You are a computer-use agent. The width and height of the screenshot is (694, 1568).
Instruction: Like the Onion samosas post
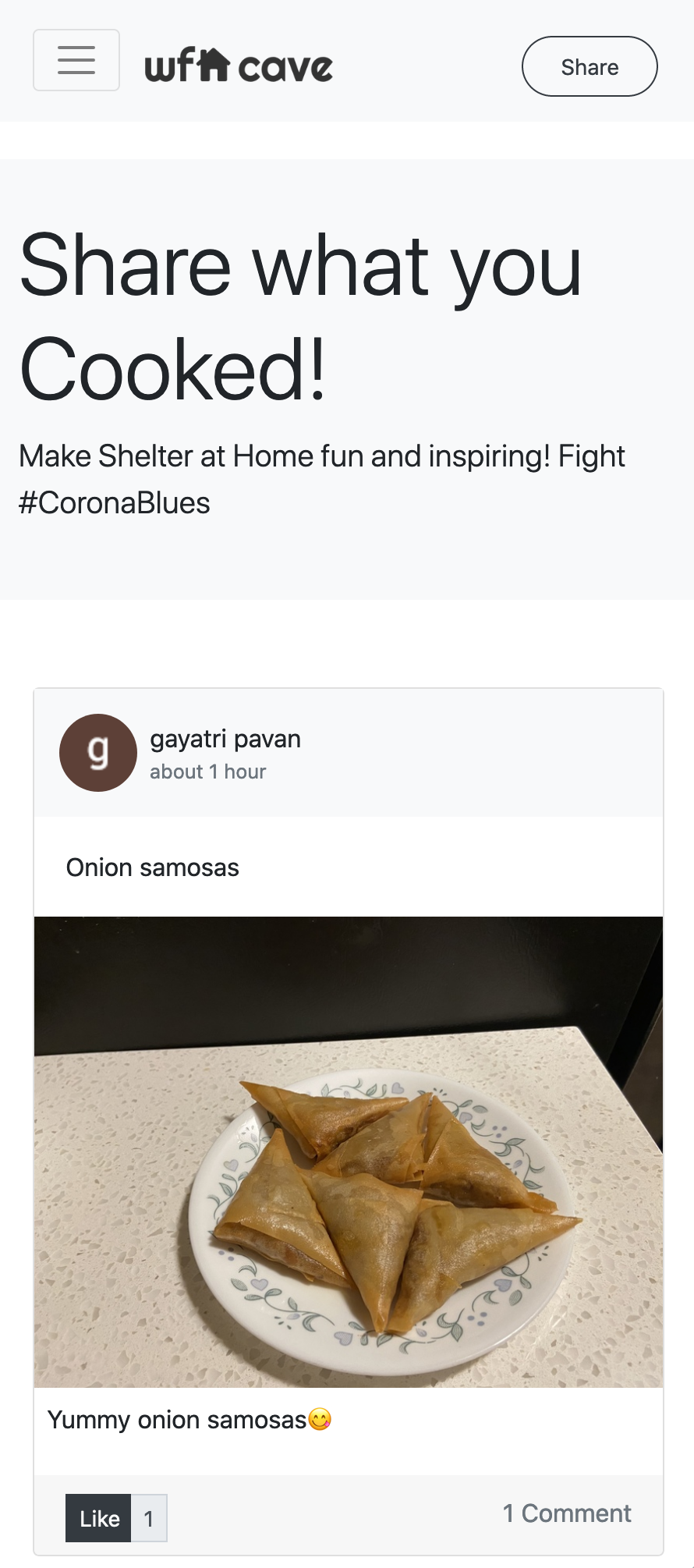click(99, 1518)
